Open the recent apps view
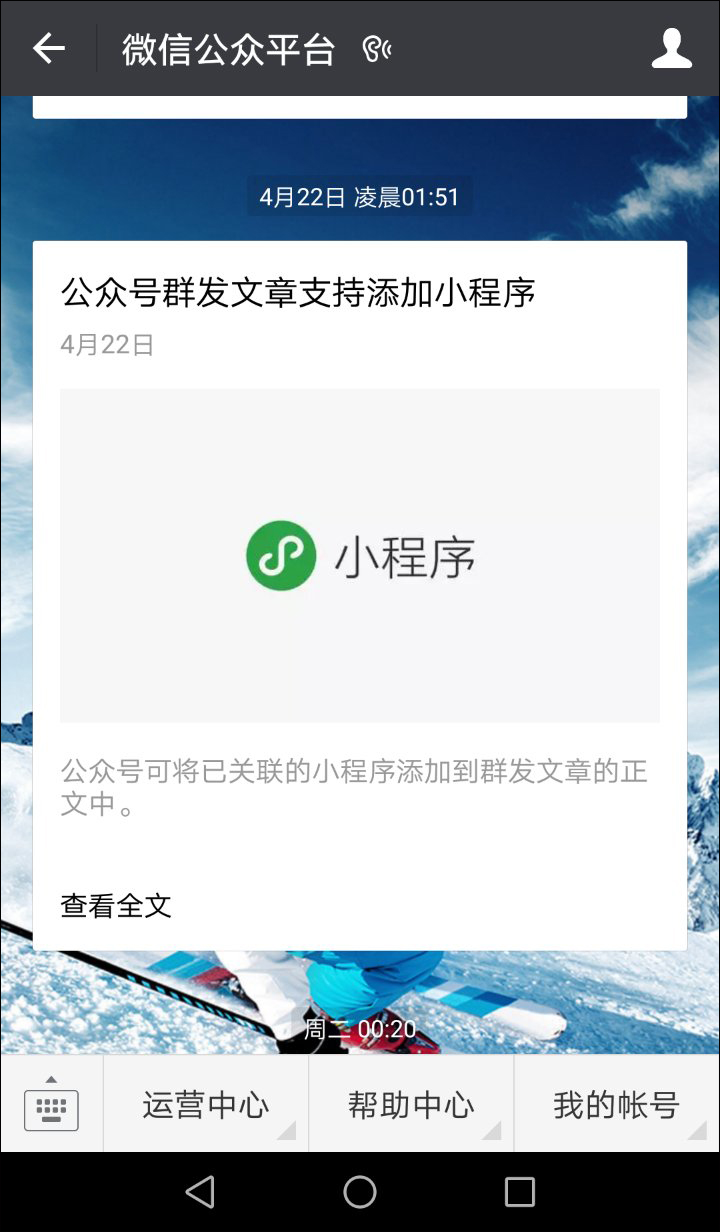 pyautogui.click(x=520, y=1192)
